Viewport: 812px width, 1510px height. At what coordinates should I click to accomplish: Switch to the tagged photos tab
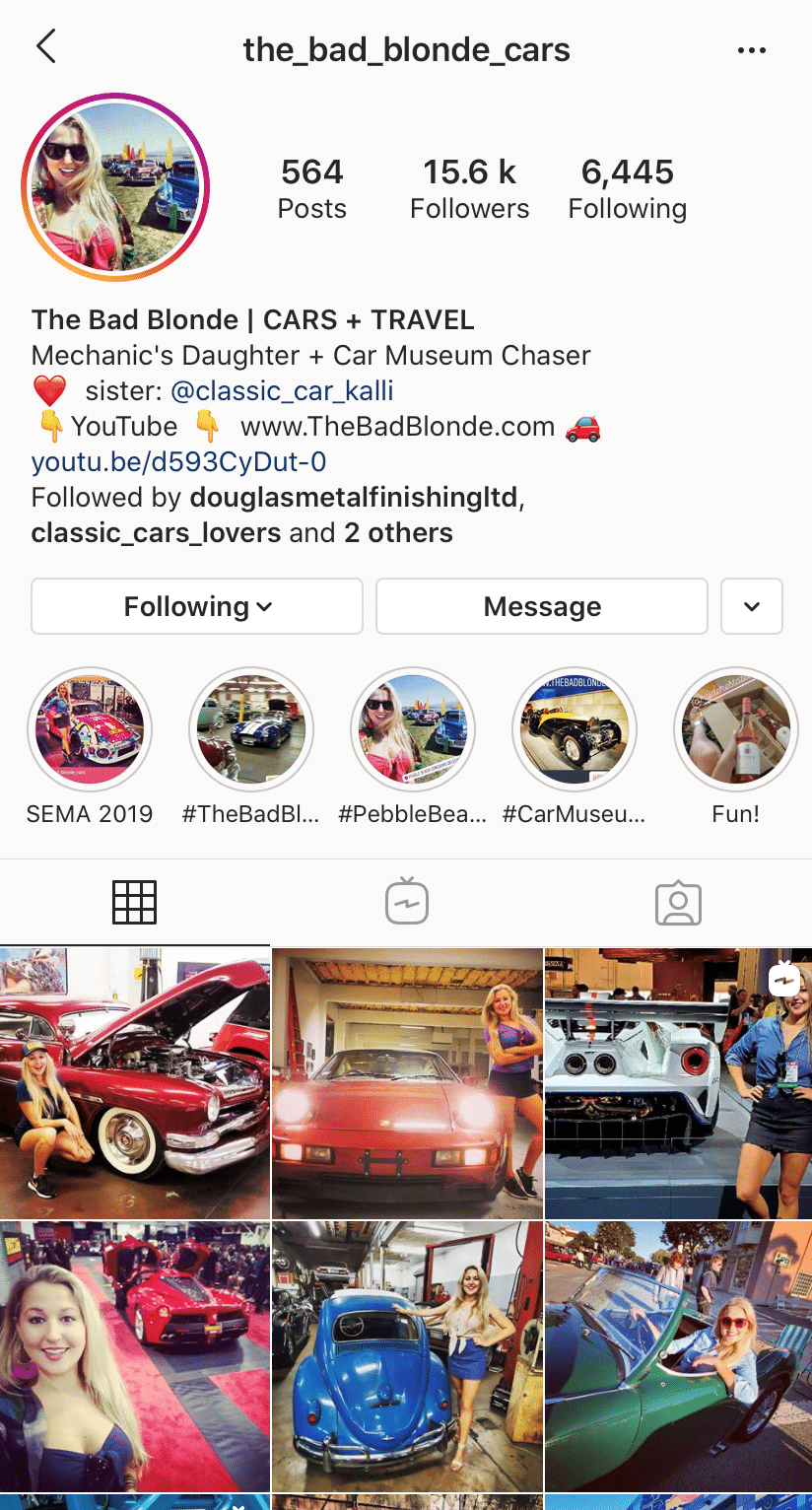coord(678,902)
